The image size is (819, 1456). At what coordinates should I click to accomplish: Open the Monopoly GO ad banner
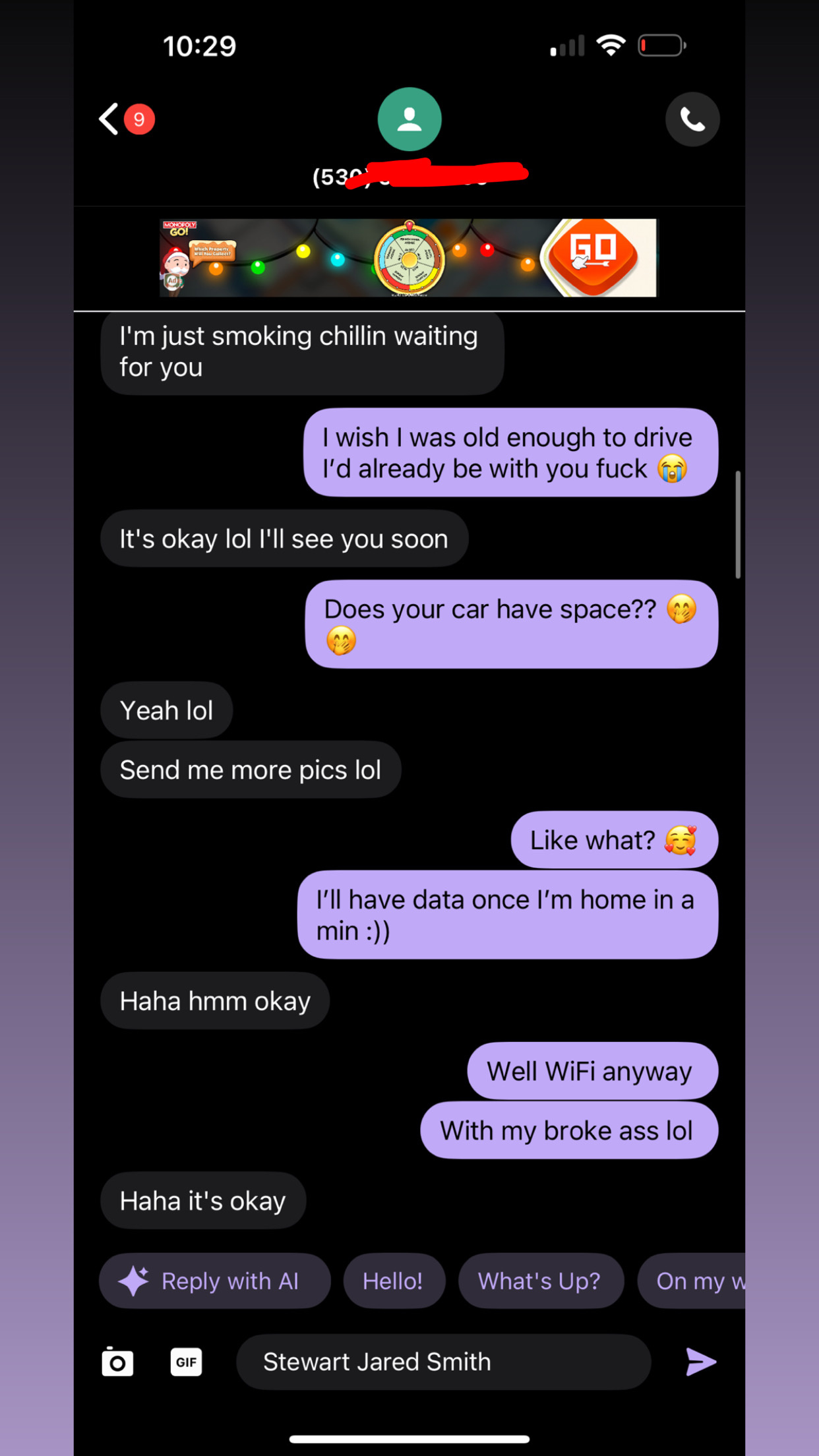pyautogui.click(x=409, y=258)
